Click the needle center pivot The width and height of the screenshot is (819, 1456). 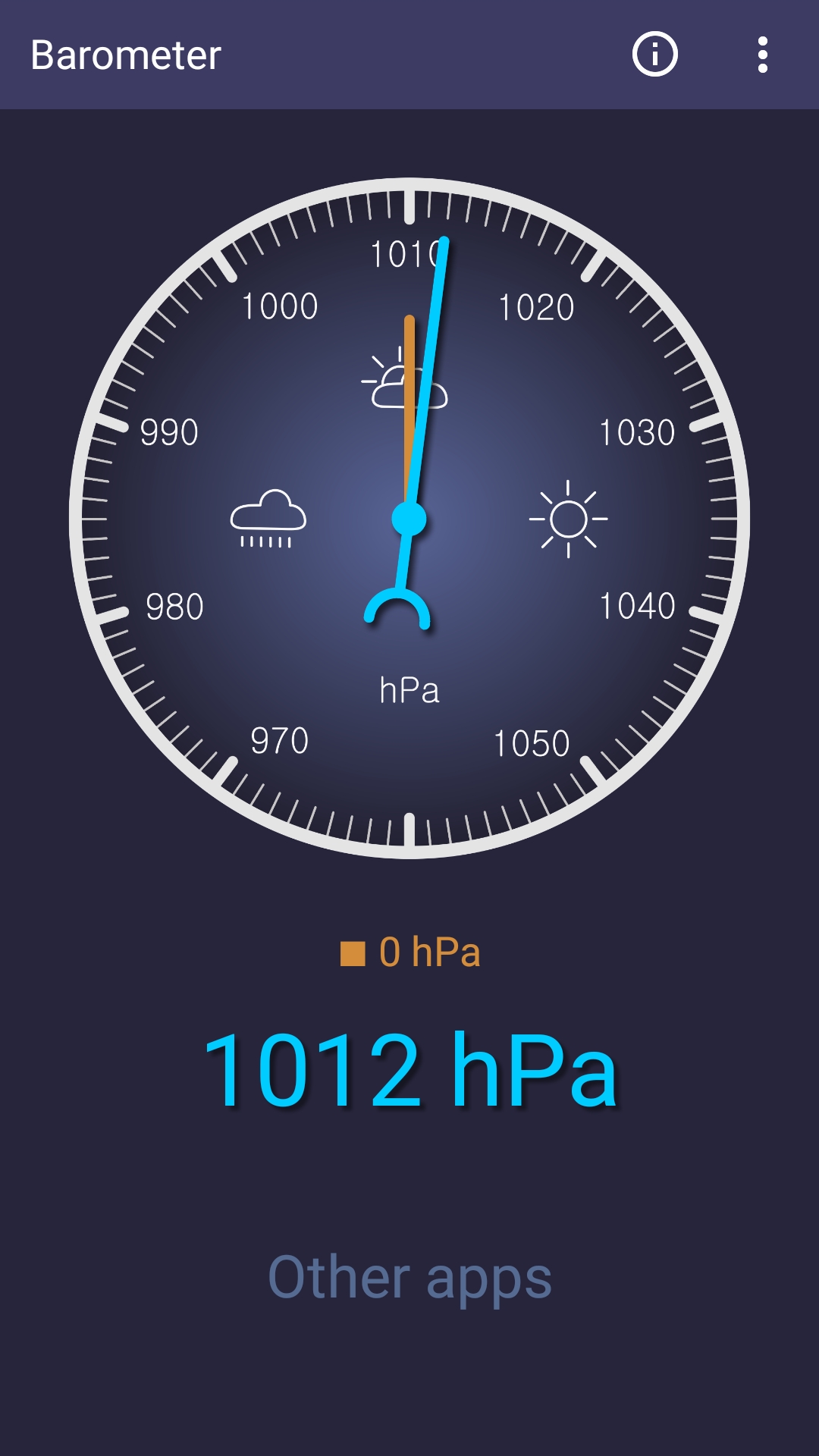pyautogui.click(x=409, y=519)
